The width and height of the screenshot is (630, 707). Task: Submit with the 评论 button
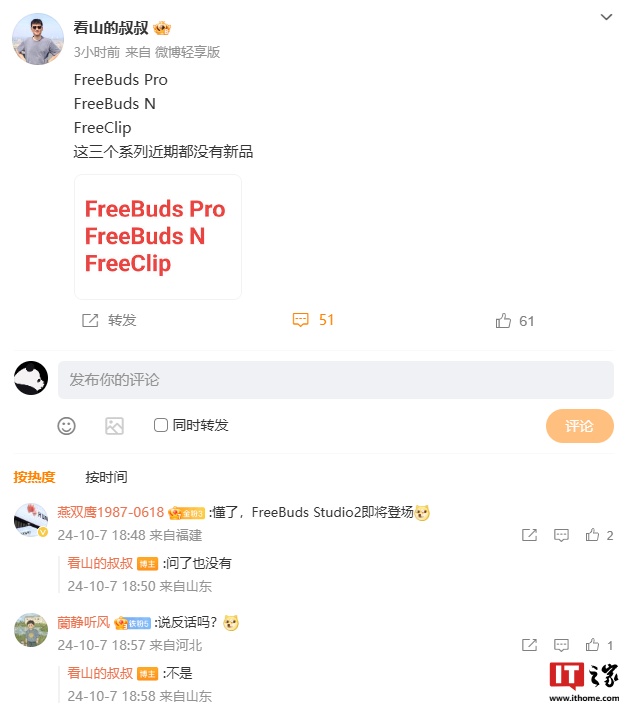pyautogui.click(x=579, y=426)
